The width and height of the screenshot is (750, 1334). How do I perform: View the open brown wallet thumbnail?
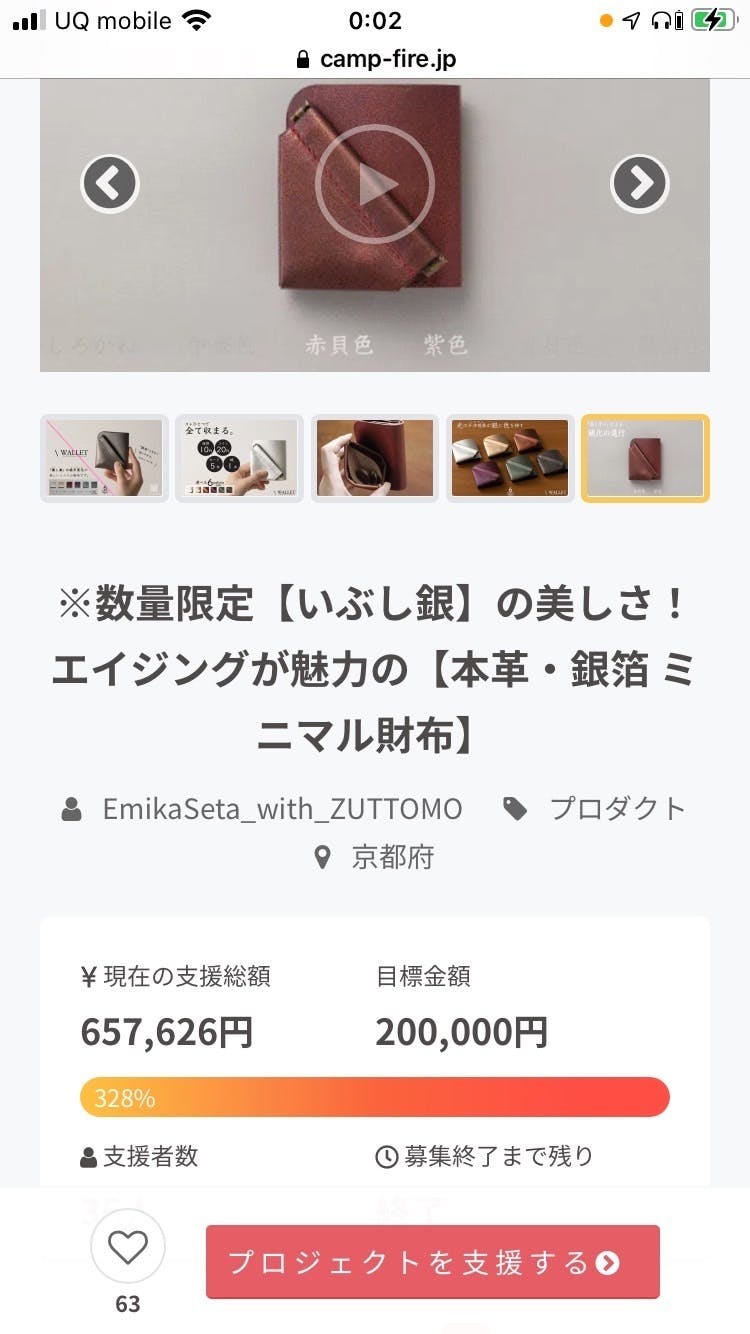pos(375,458)
